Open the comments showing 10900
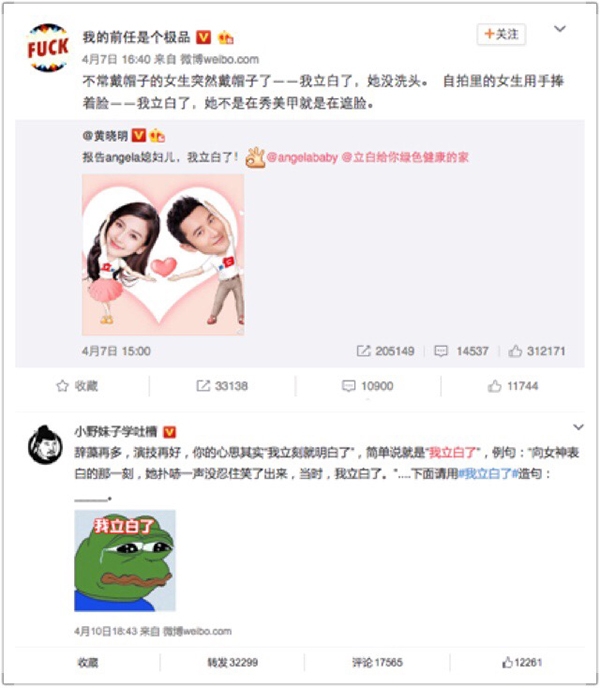The image size is (600, 688). 368,385
